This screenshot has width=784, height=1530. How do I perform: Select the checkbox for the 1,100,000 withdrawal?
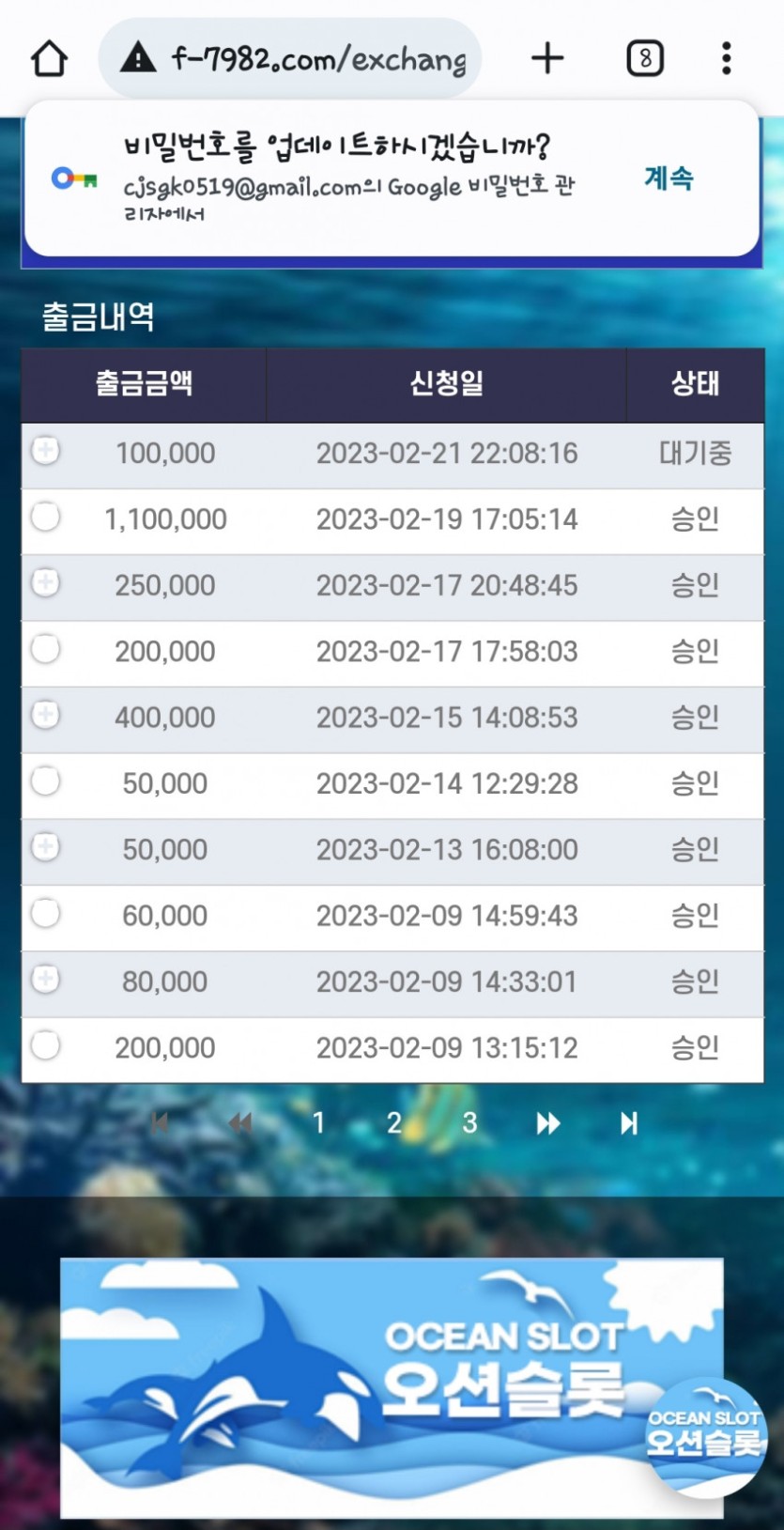pyautogui.click(x=45, y=516)
